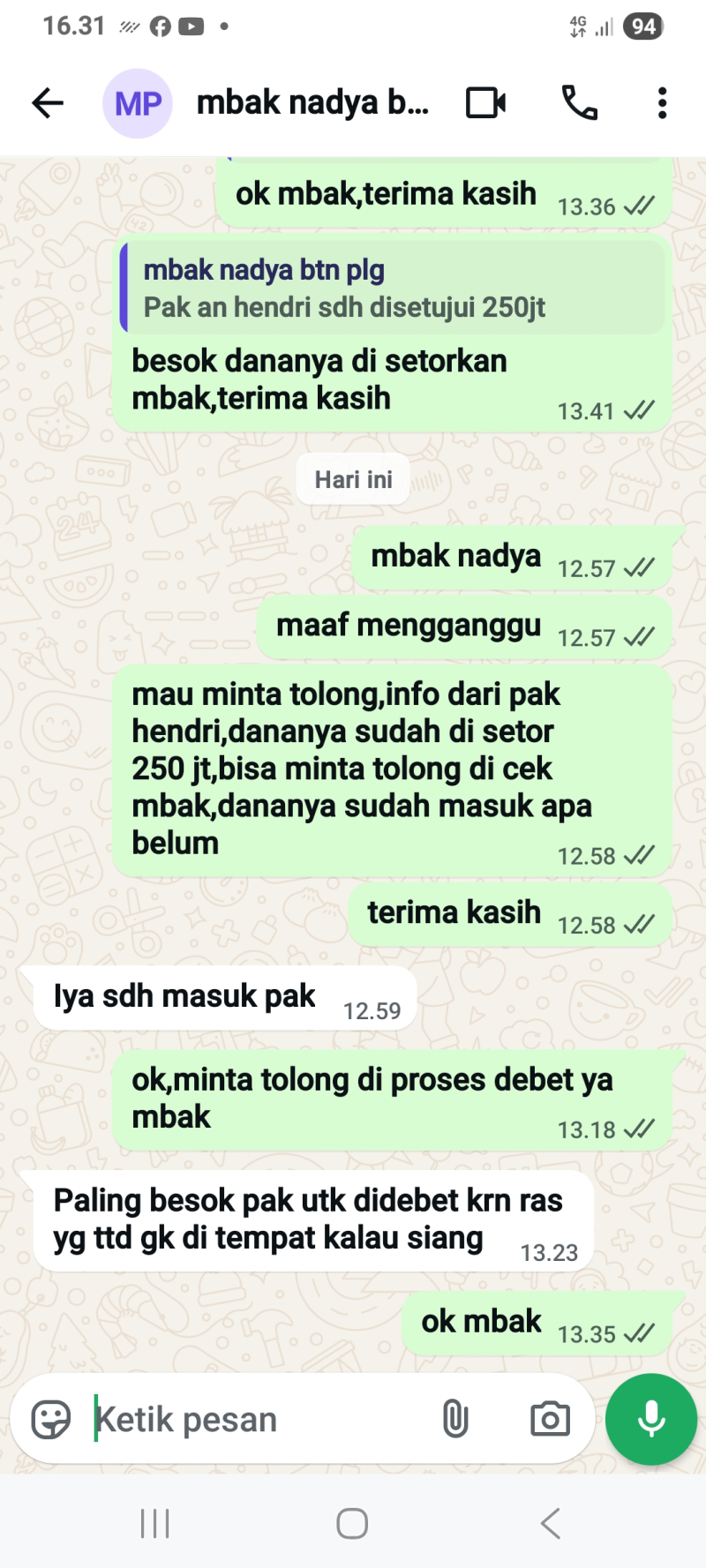Jump to quoted message about 250jt

coord(392,289)
